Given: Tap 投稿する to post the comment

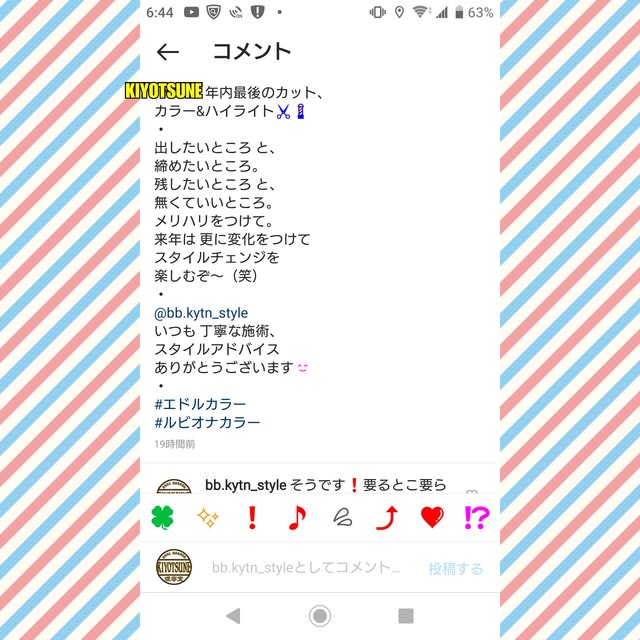Looking at the screenshot, I should (455, 568).
